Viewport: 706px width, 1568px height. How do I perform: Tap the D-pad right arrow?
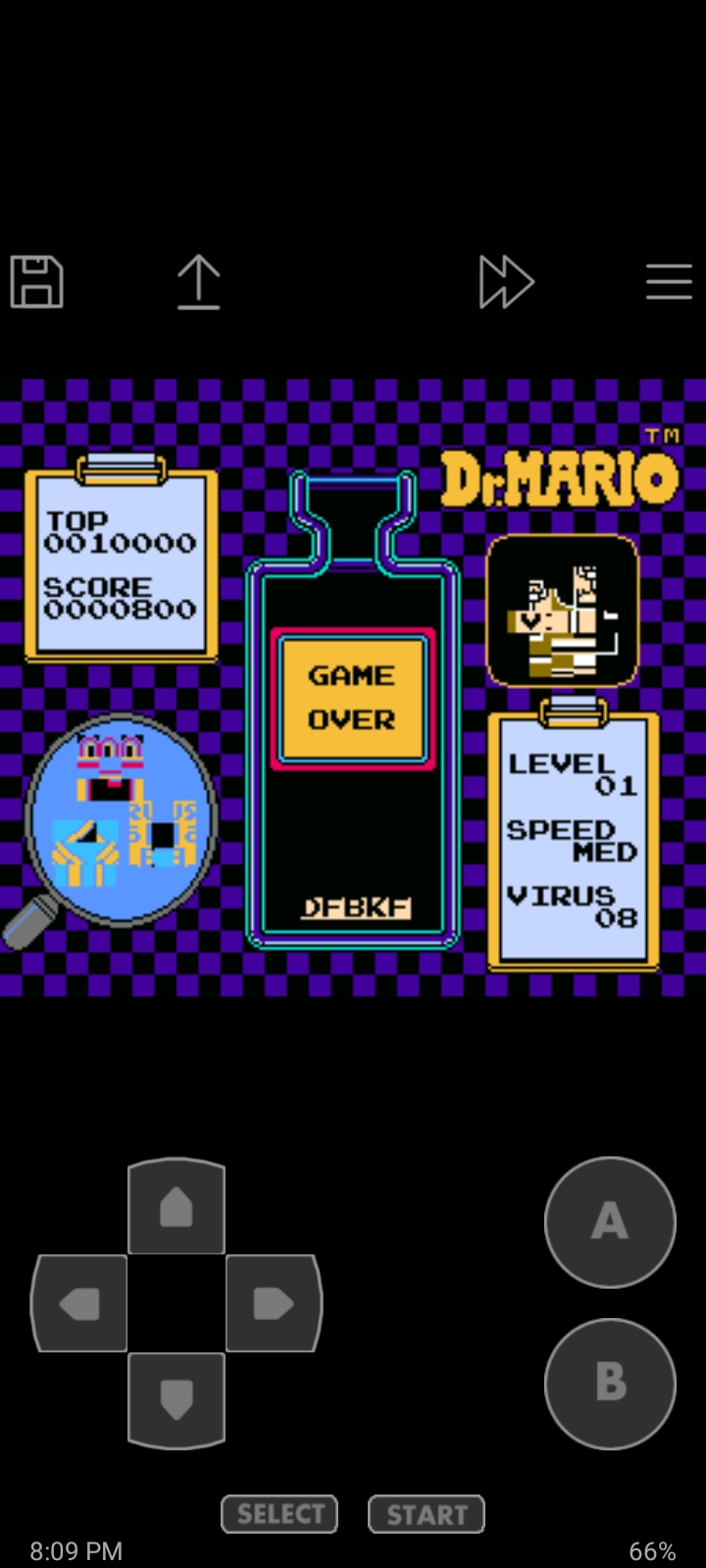[274, 1303]
